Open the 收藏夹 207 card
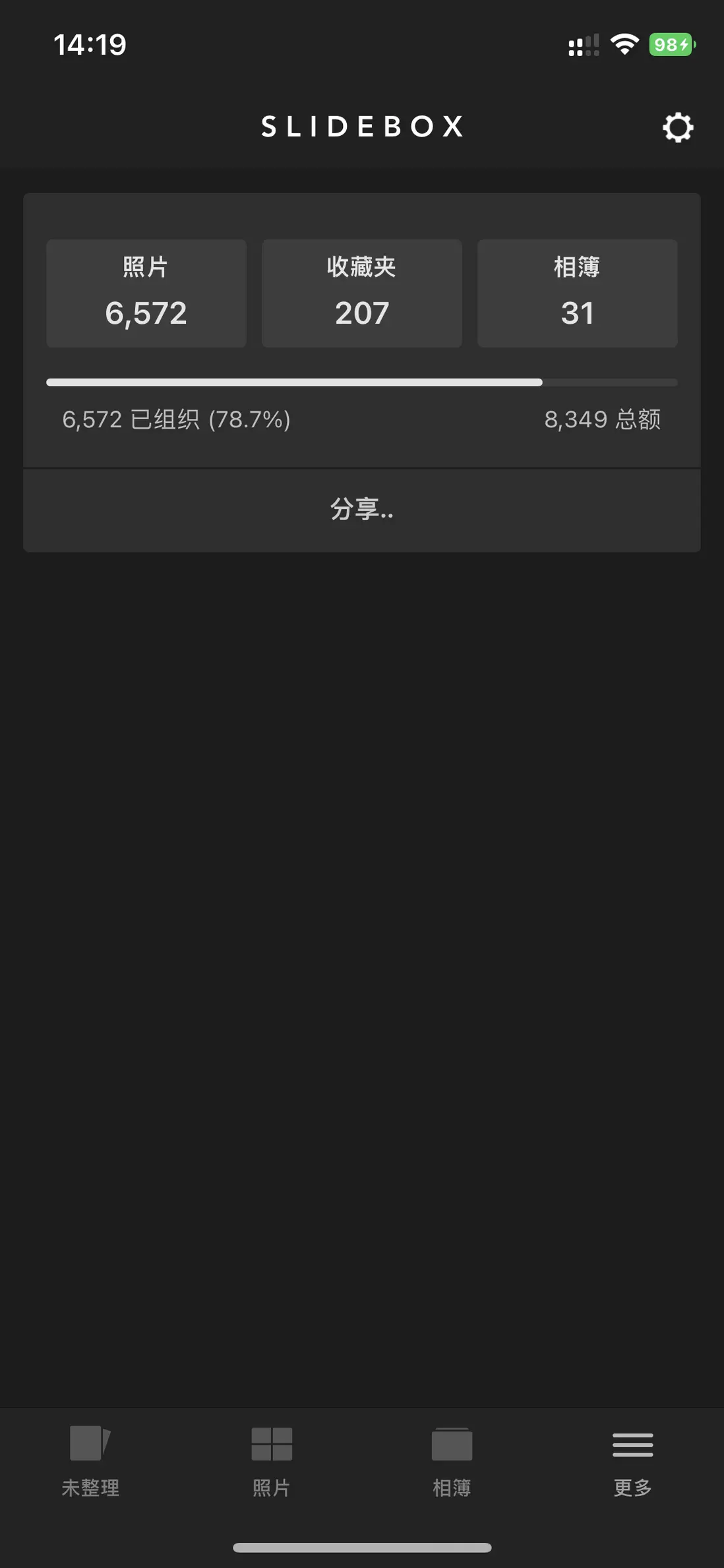The width and height of the screenshot is (724, 1568). 361,293
